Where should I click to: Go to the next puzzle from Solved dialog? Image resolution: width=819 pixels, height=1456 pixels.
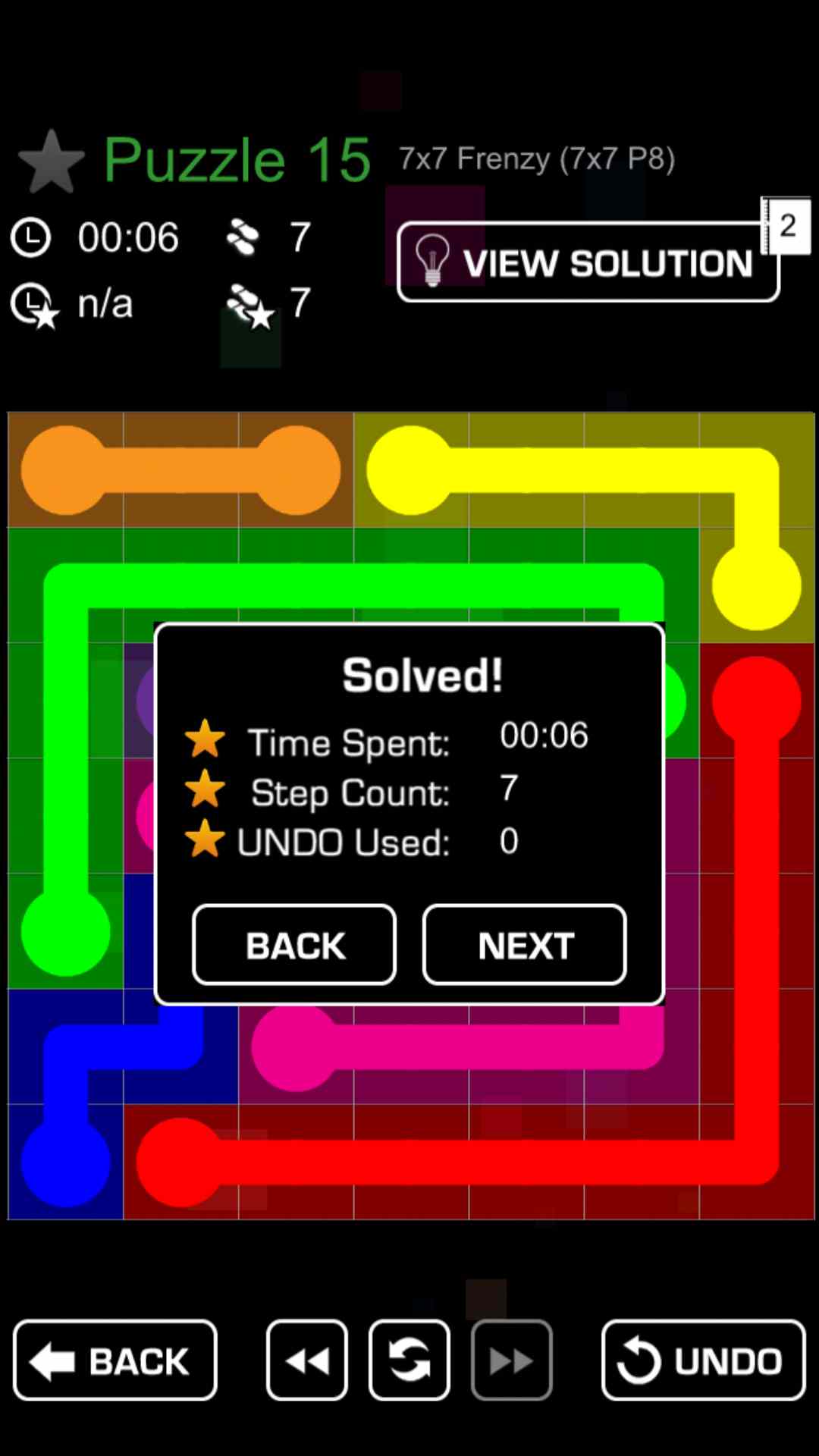point(524,945)
